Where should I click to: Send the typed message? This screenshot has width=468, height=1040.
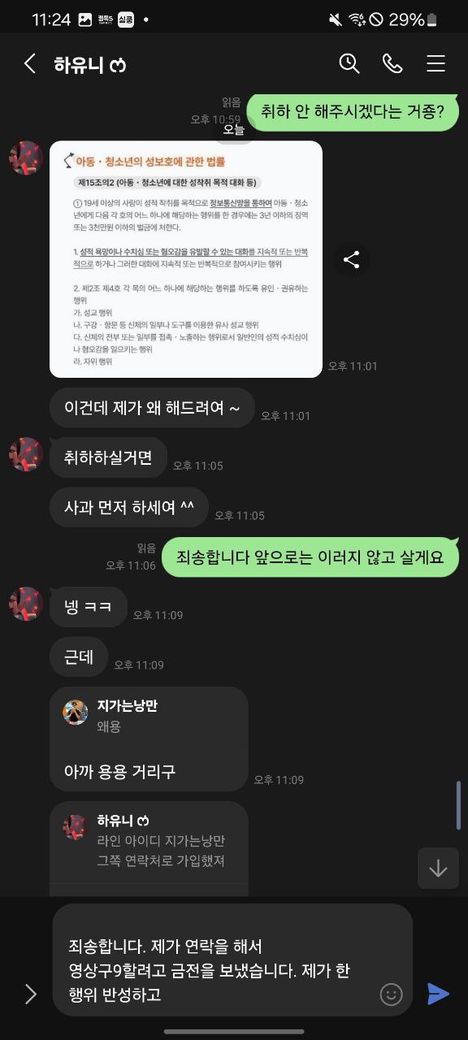(x=438, y=994)
